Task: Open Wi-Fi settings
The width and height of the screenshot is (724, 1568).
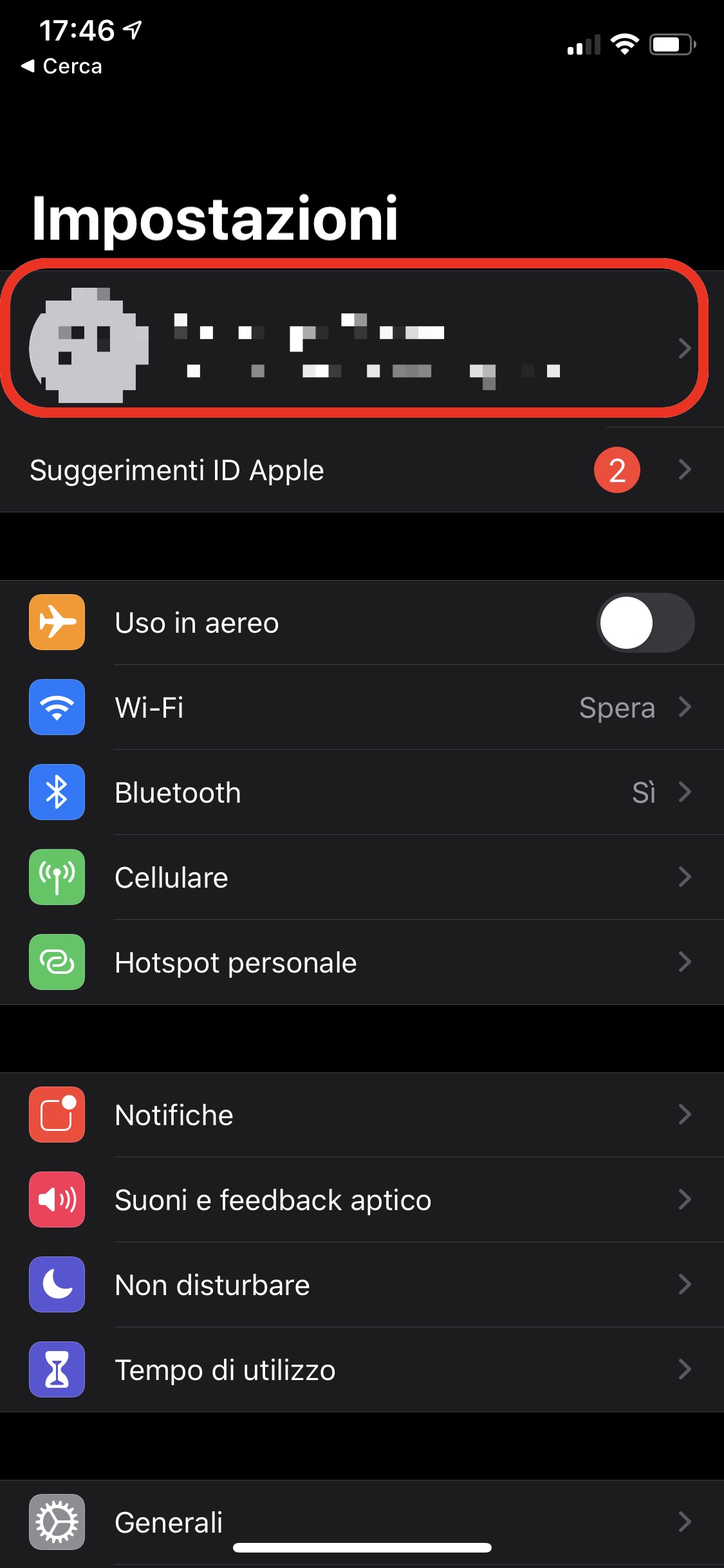Action: (360, 707)
